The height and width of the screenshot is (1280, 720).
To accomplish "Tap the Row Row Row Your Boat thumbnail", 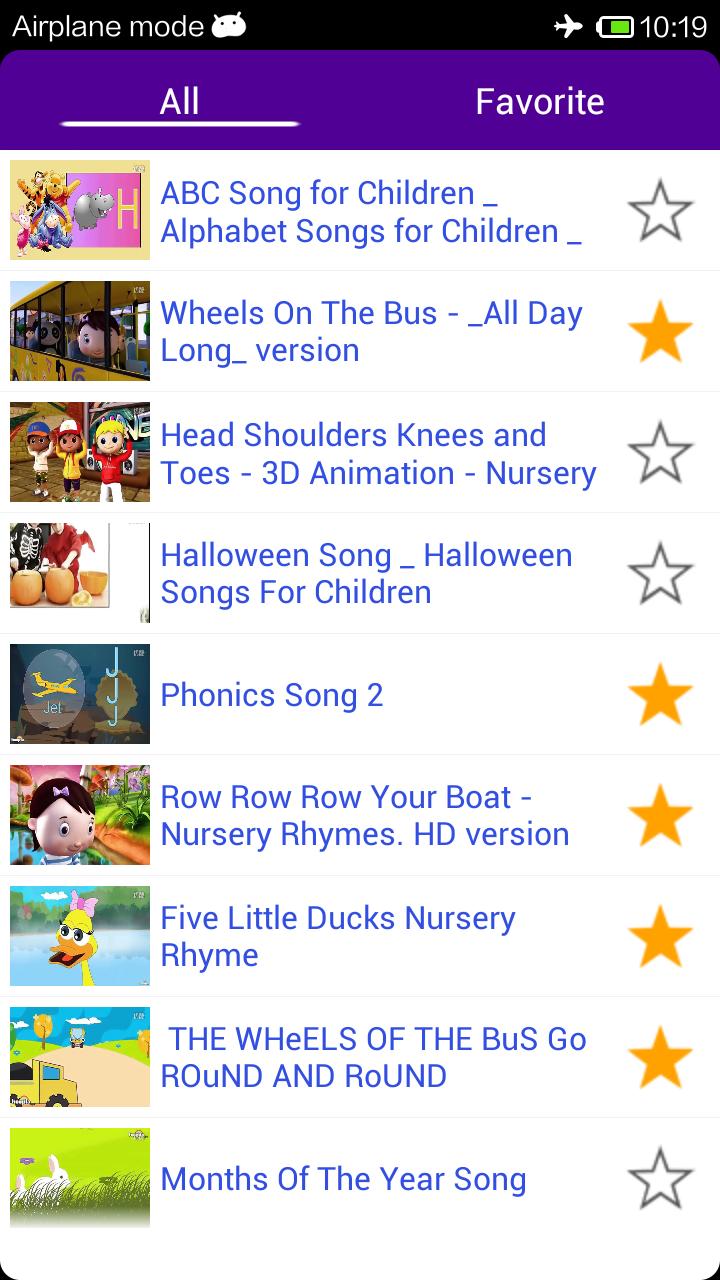I will coord(79,814).
